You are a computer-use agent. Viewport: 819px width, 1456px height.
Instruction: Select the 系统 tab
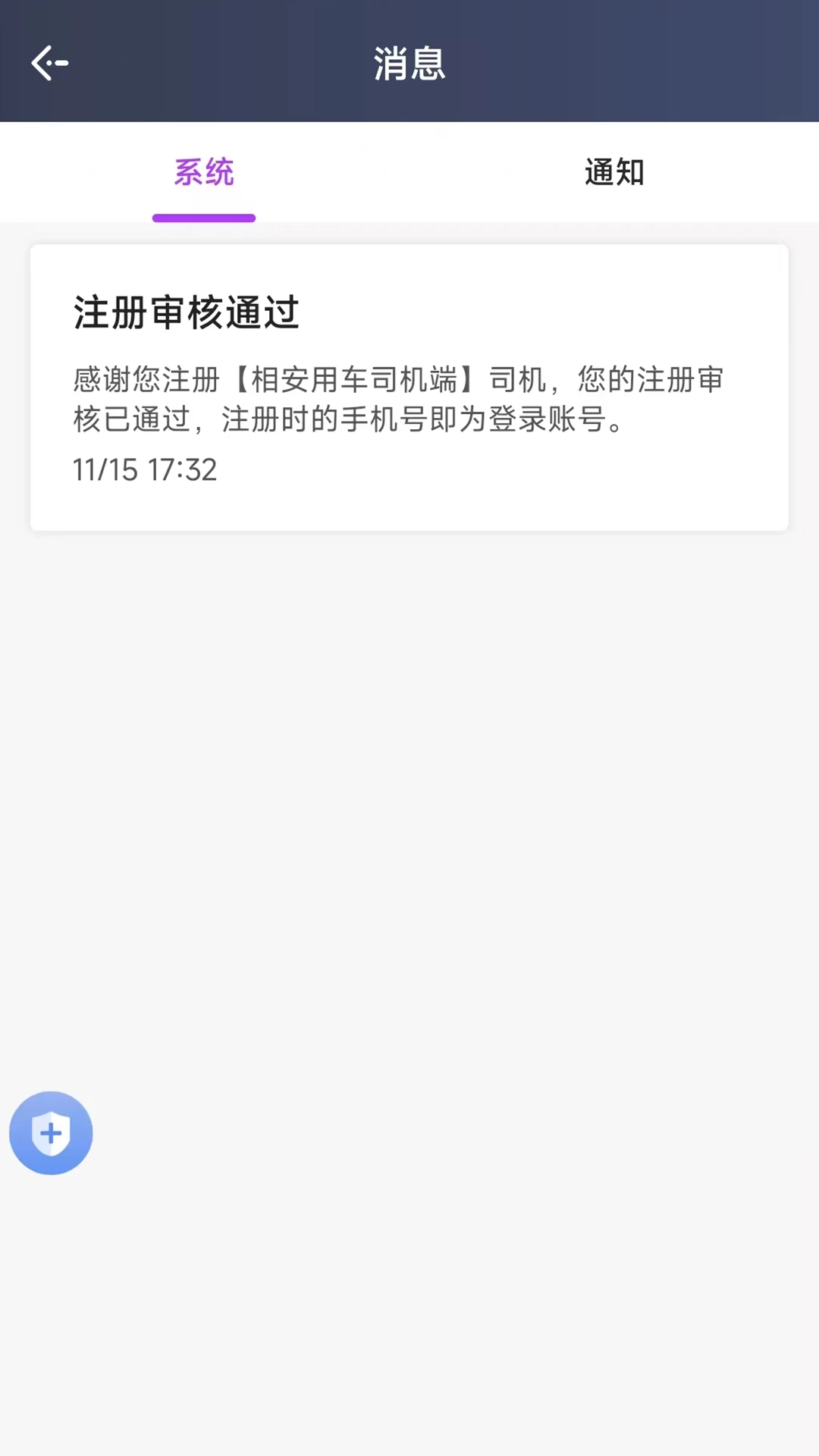point(203,172)
